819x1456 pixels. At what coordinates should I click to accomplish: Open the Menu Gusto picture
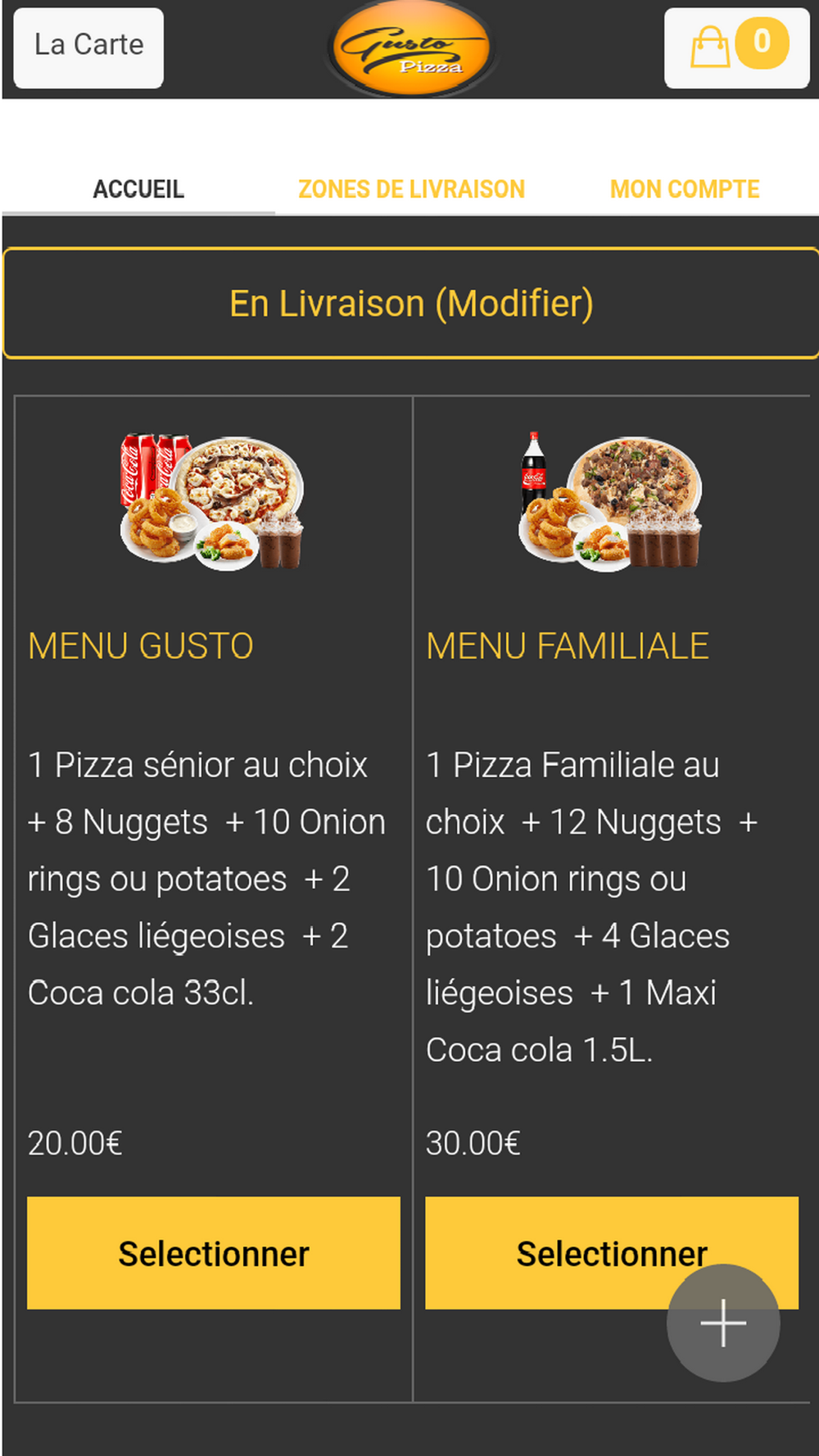[212, 501]
